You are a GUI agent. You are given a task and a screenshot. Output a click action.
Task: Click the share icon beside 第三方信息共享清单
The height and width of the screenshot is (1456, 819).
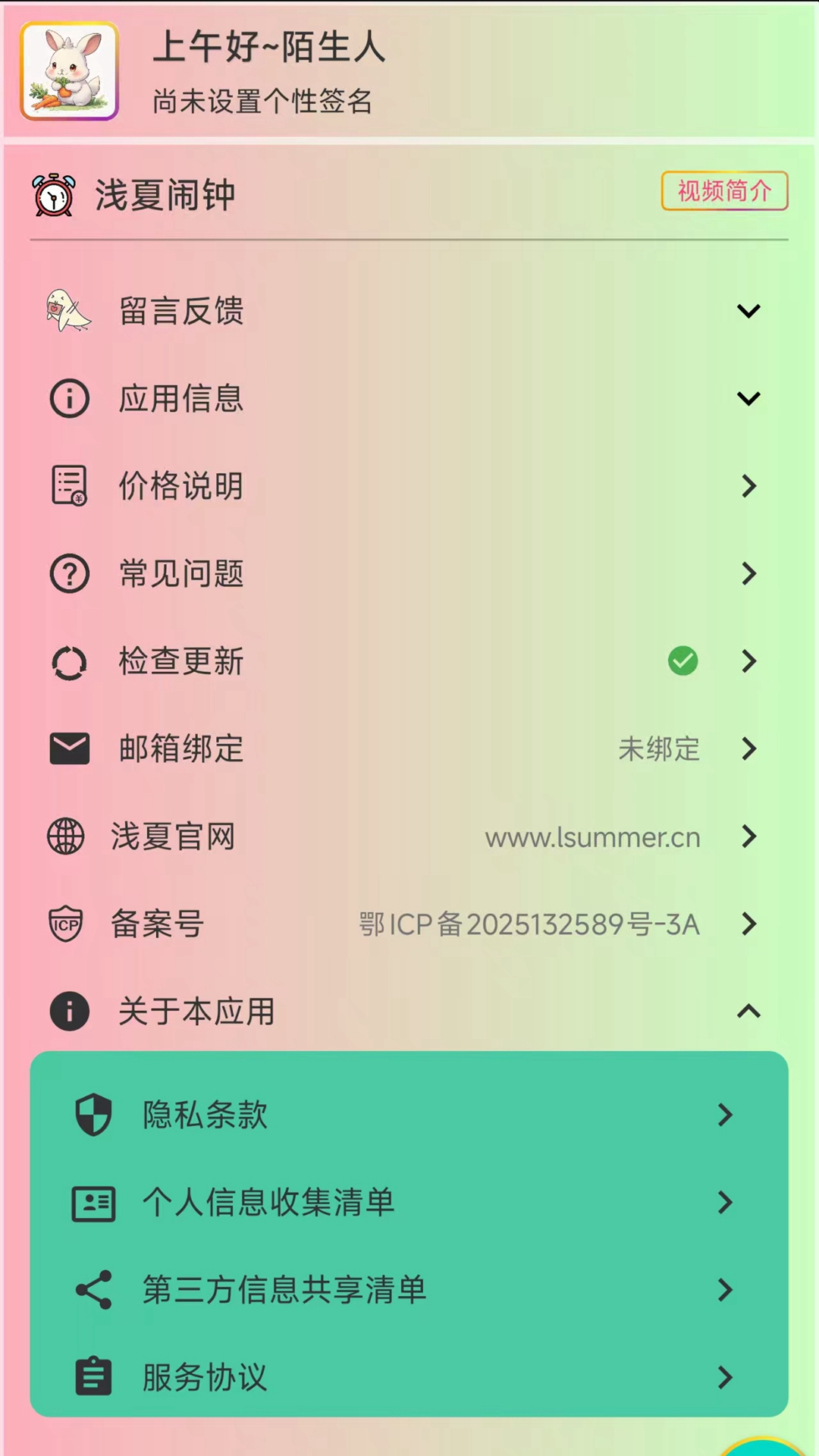point(94,1289)
